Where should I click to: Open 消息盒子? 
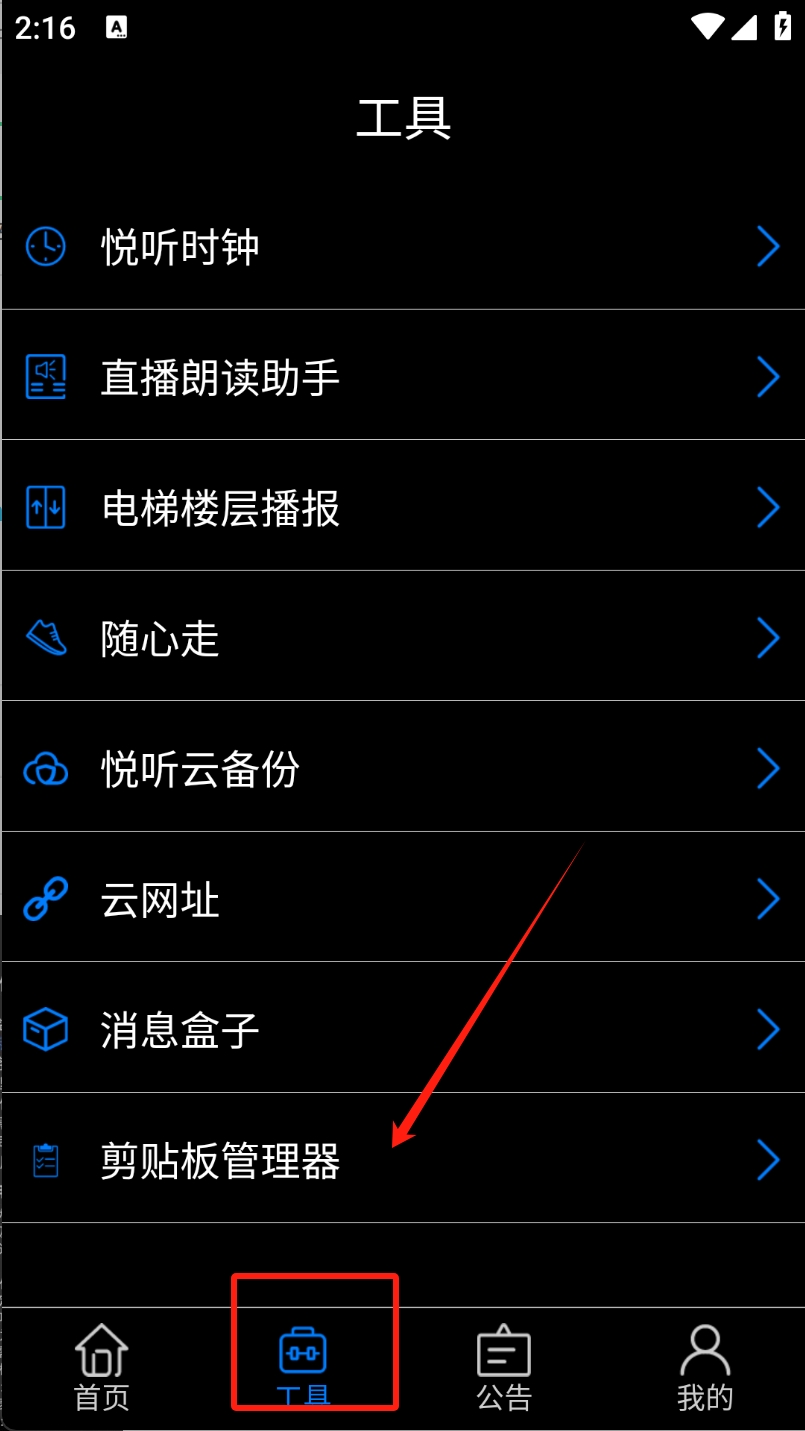click(x=400, y=1030)
